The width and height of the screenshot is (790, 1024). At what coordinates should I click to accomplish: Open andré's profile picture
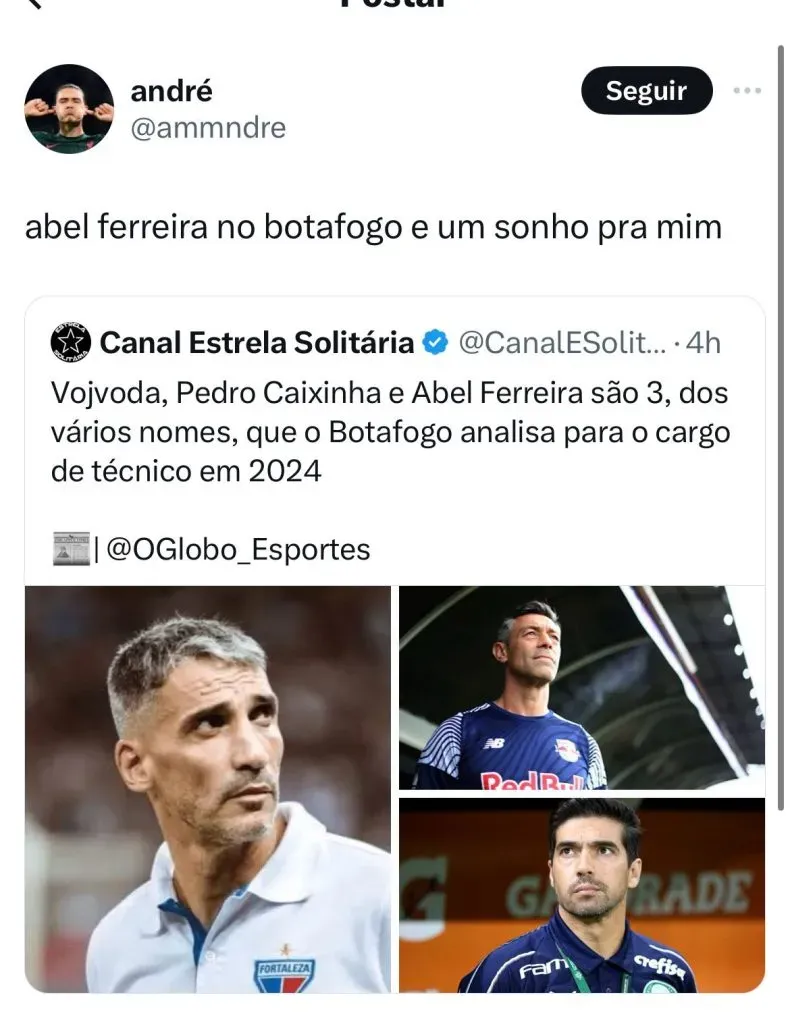pos(69,109)
